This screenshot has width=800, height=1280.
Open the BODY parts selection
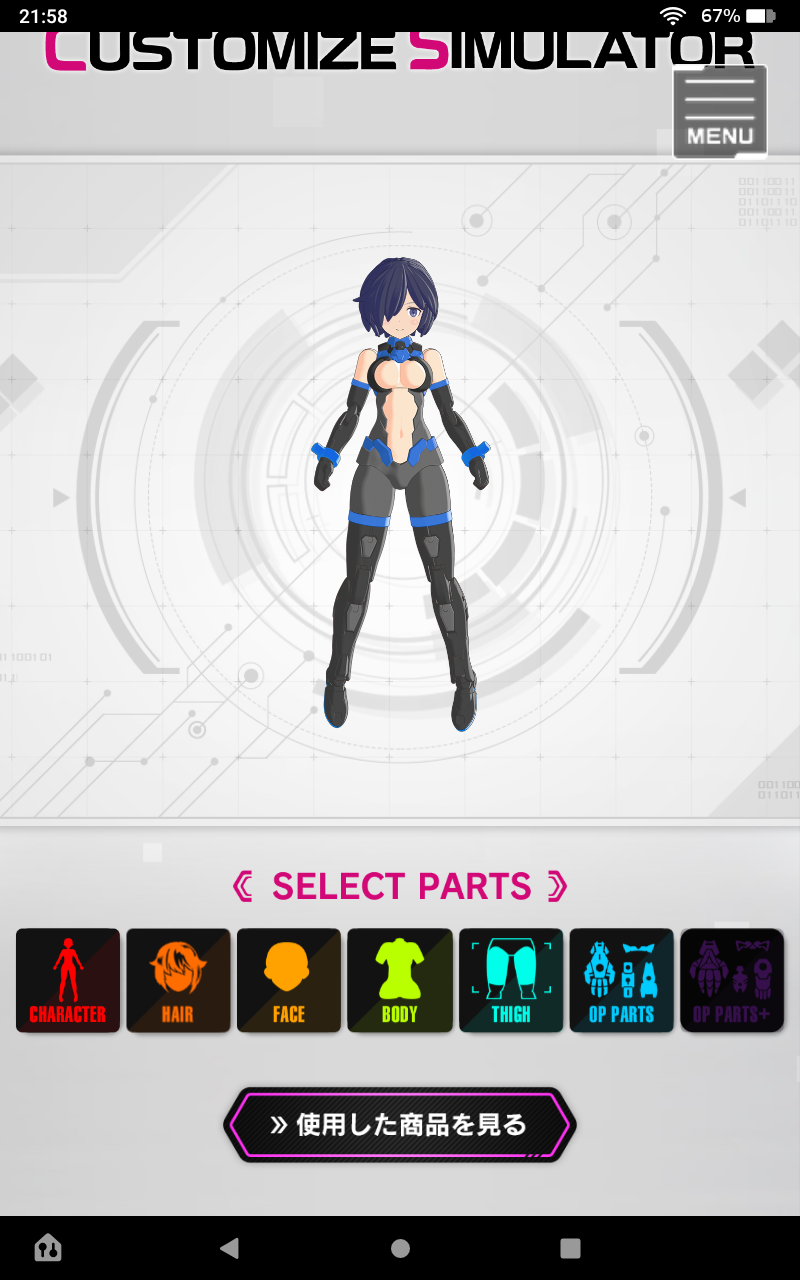pyautogui.click(x=400, y=980)
